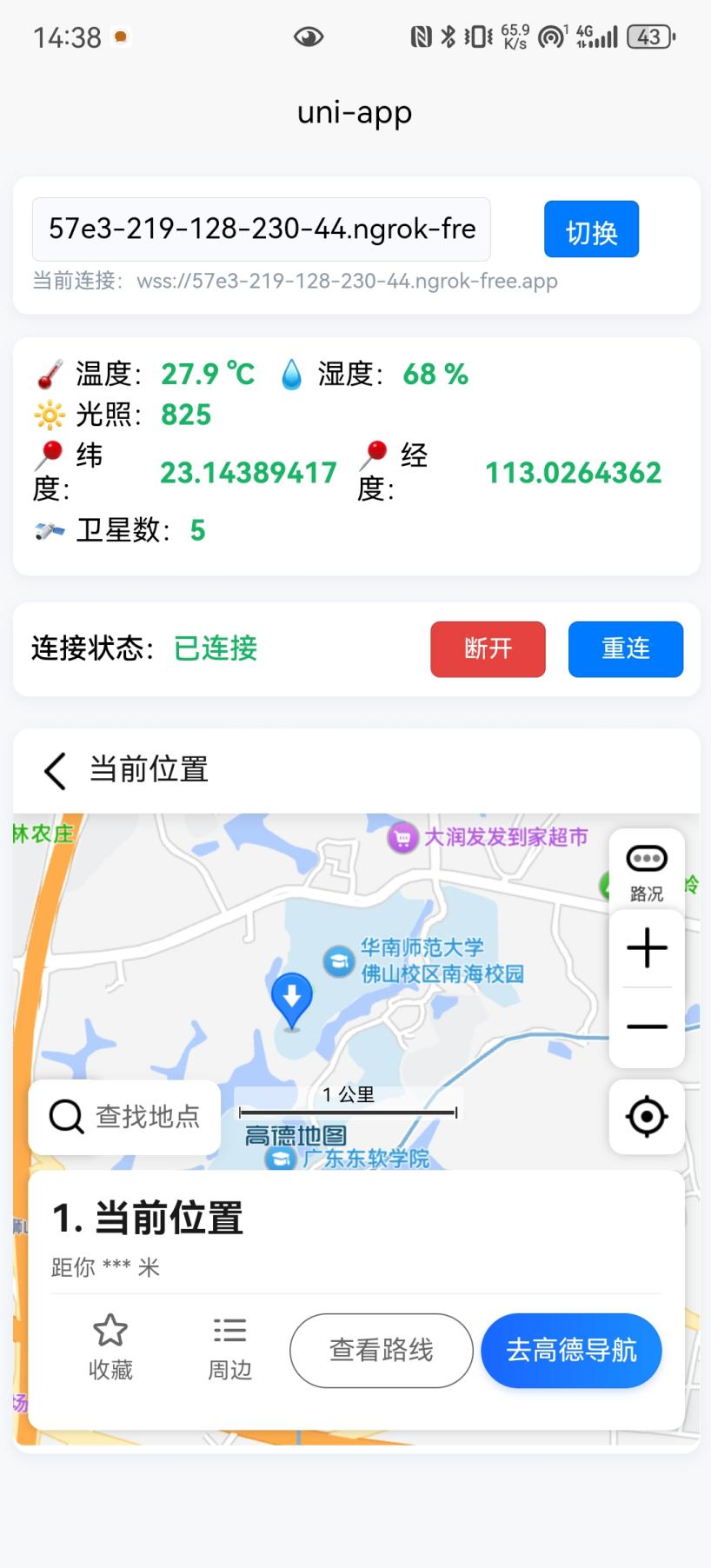Go back from 当前位置 map
Screen dimensions: 711x1568
(x=55, y=770)
